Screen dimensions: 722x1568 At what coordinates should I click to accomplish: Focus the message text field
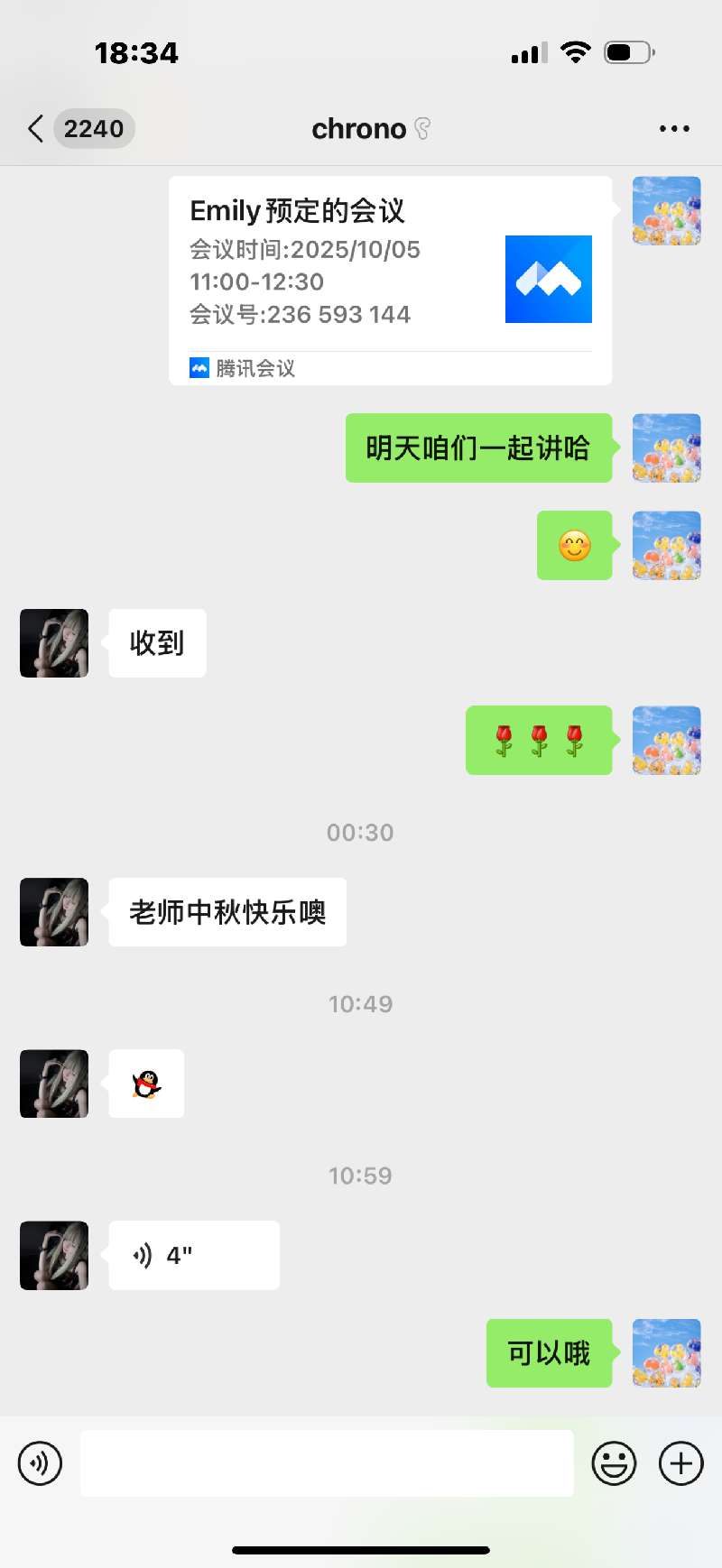point(327,1462)
